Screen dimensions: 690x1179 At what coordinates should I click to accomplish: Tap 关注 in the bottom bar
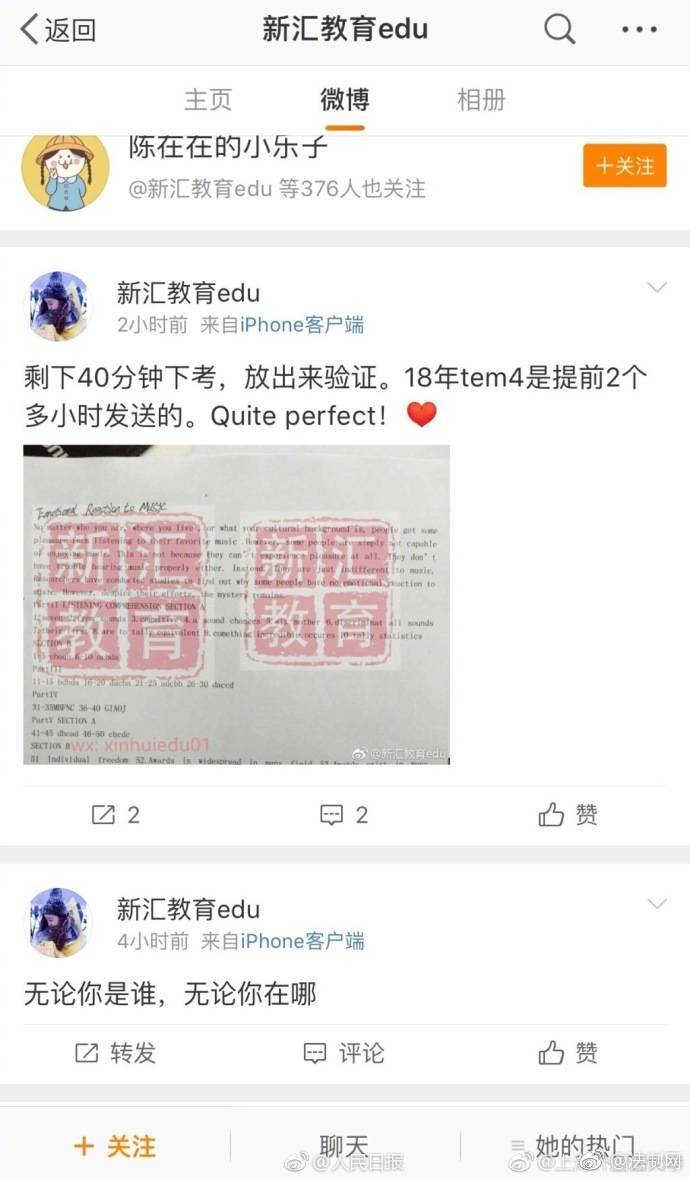[x=115, y=1147]
